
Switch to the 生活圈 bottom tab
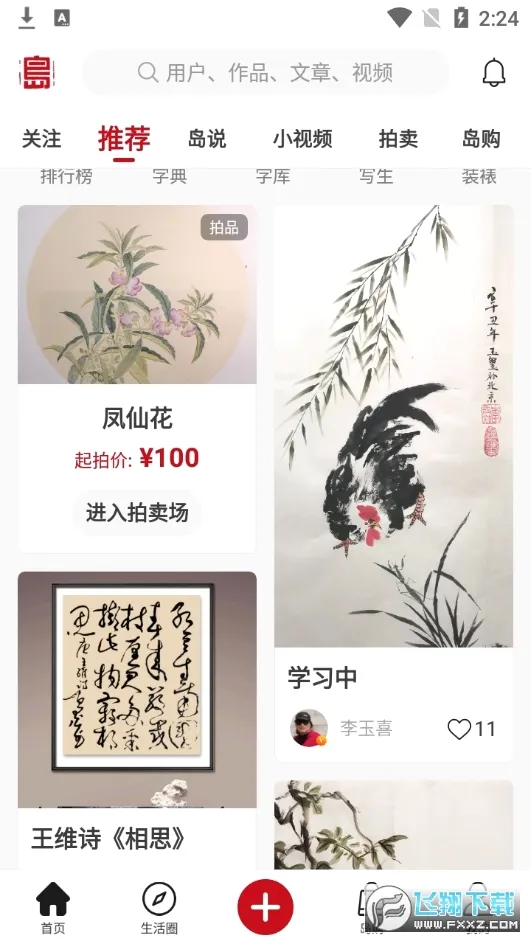tap(159, 908)
